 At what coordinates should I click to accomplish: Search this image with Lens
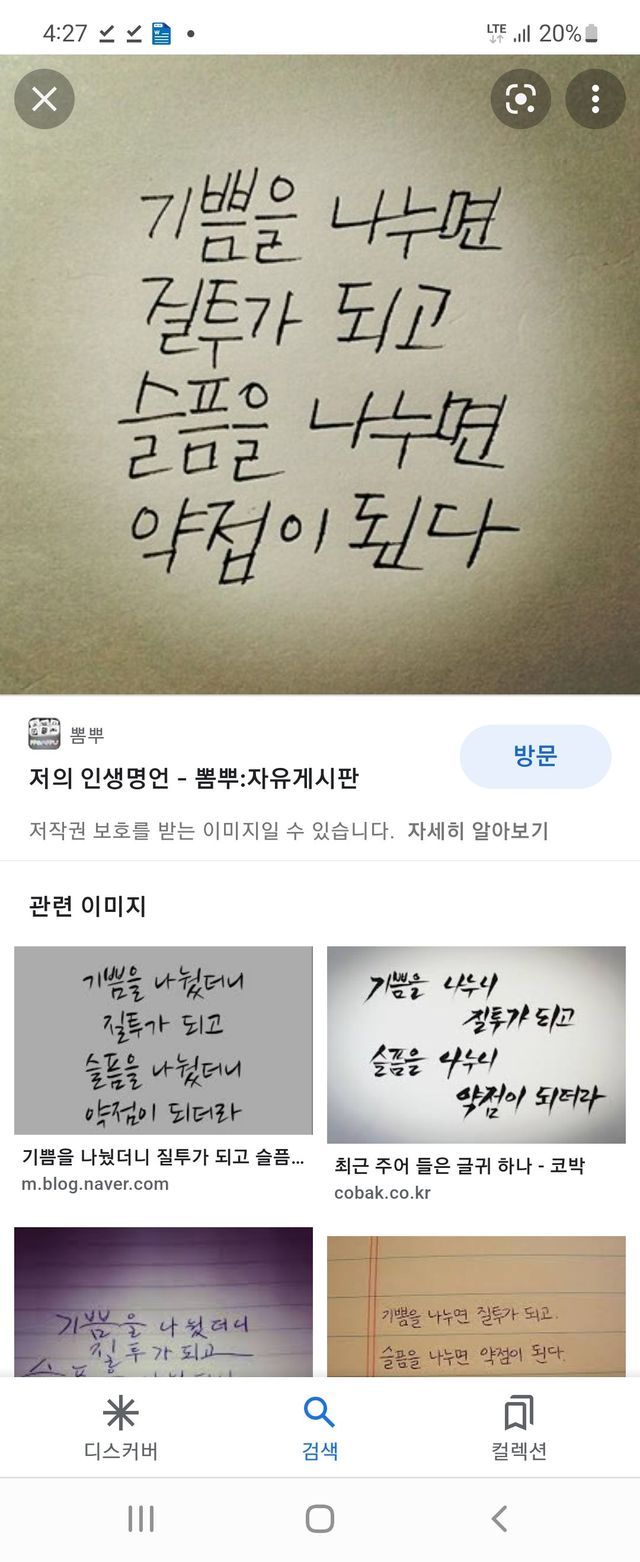point(520,99)
